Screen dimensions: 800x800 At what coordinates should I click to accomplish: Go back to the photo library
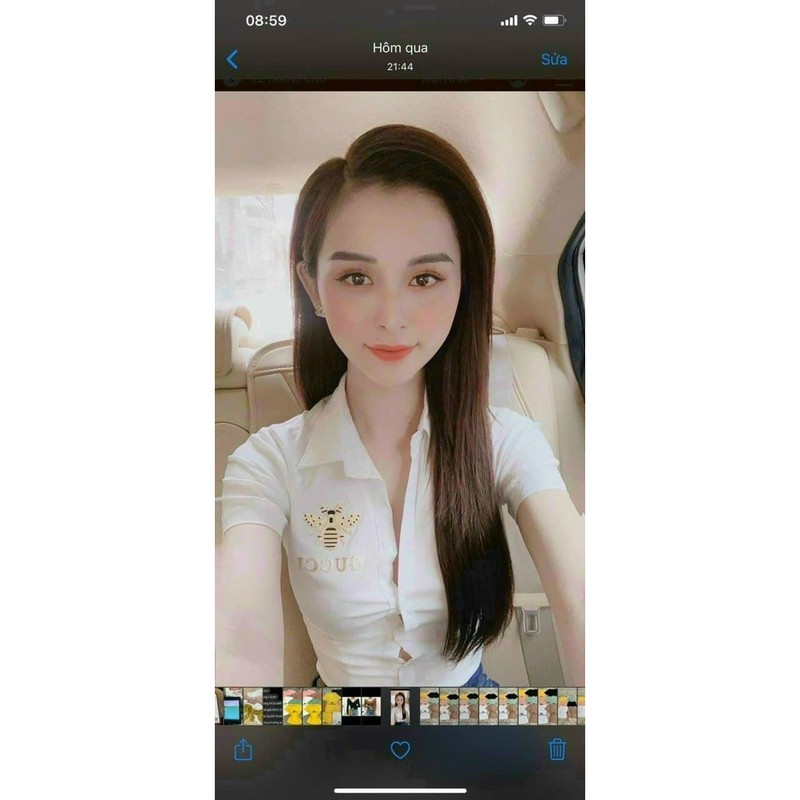pyautogui.click(x=232, y=59)
